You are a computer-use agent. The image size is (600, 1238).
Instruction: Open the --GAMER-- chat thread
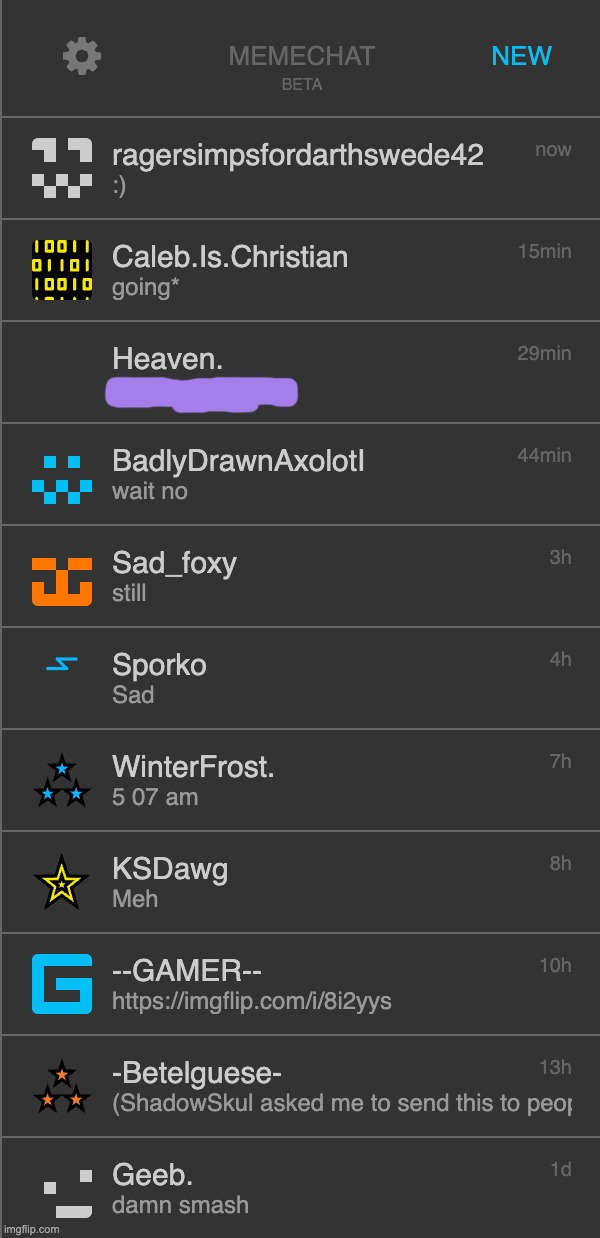pyautogui.click(x=298, y=983)
